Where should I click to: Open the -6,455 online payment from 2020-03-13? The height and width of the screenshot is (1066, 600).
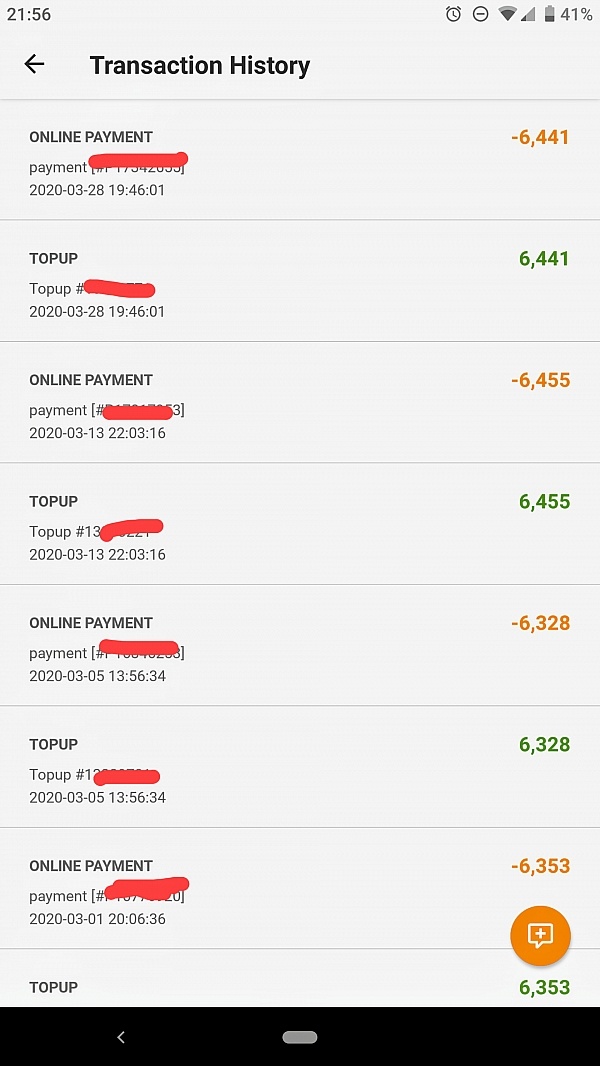[300, 404]
